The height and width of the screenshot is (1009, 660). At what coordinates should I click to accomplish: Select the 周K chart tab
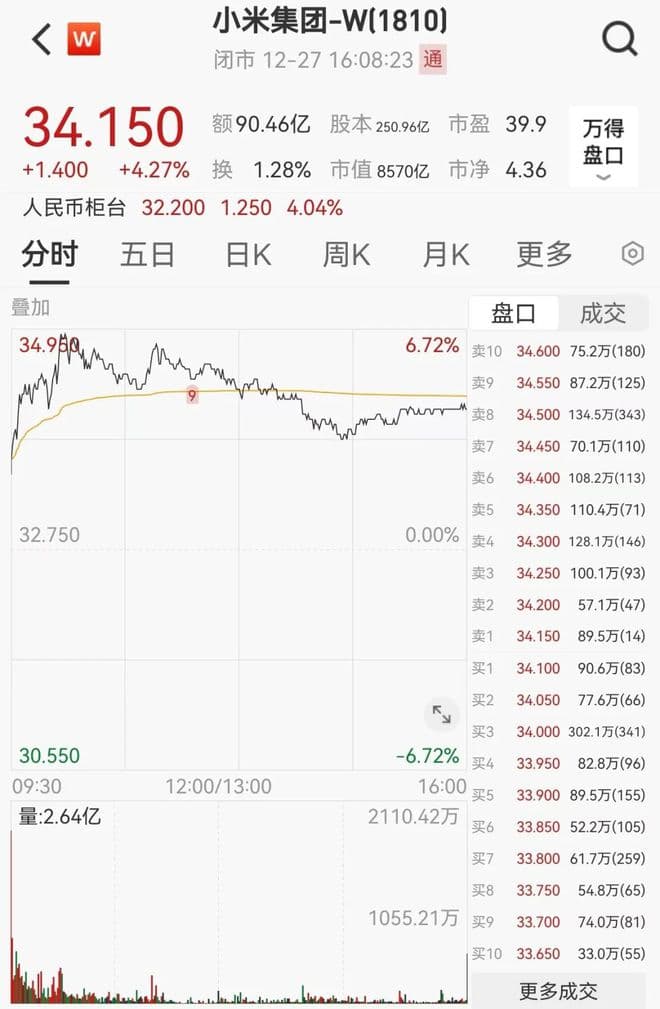pyautogui.click(x=346, y=254)
